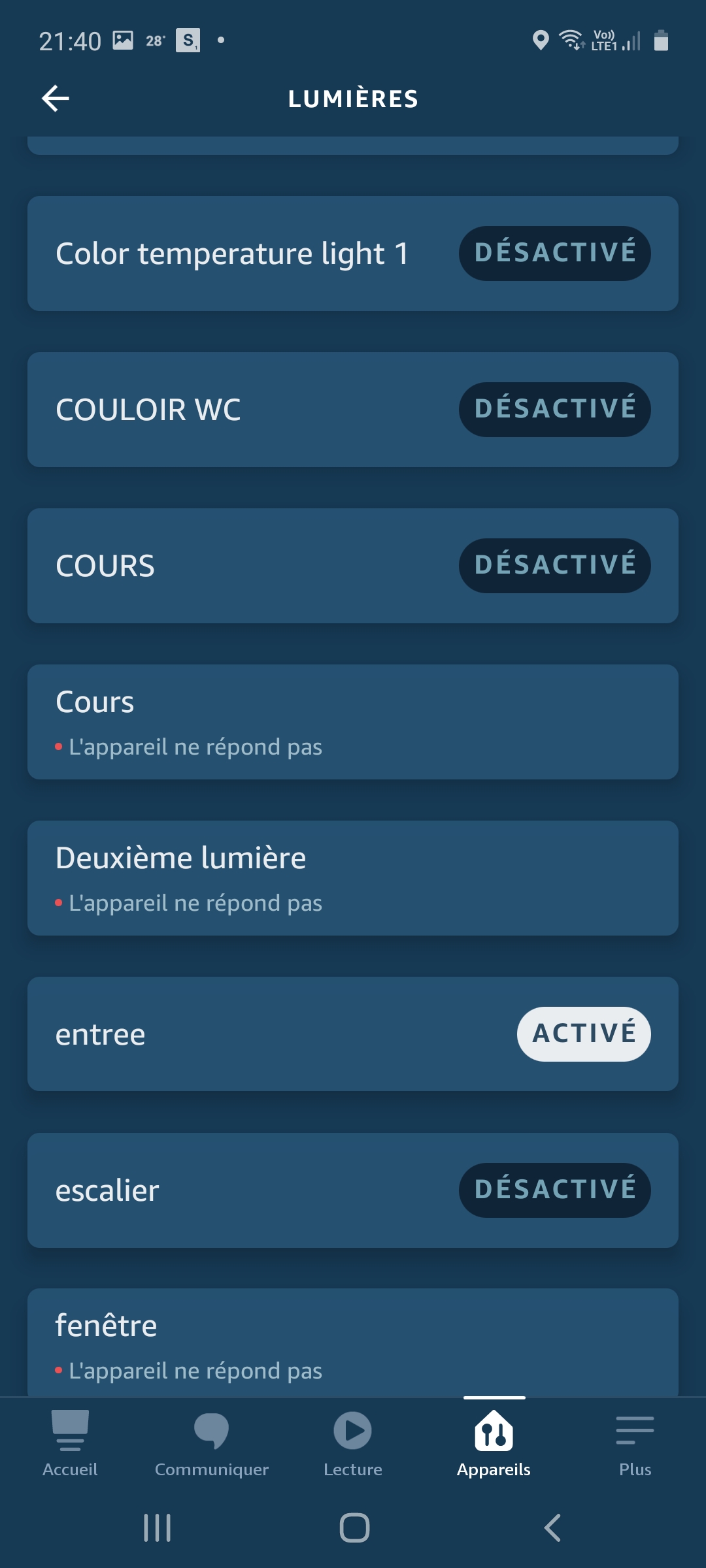This screenshot has width=706, height=1568.
Task: Turn off the entree light
Action: 584,1034
